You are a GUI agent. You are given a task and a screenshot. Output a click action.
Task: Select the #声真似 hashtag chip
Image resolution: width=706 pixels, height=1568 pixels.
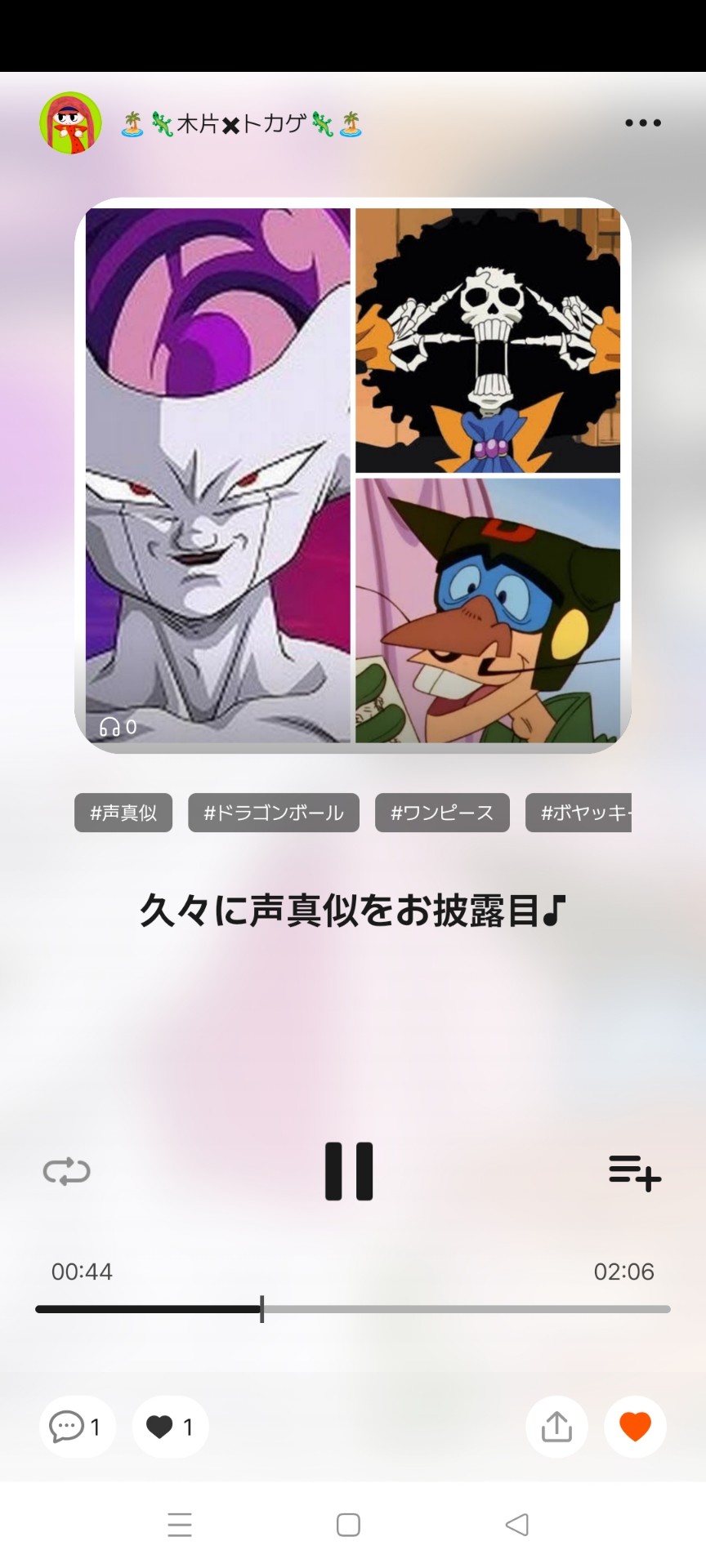coord(123,813)
